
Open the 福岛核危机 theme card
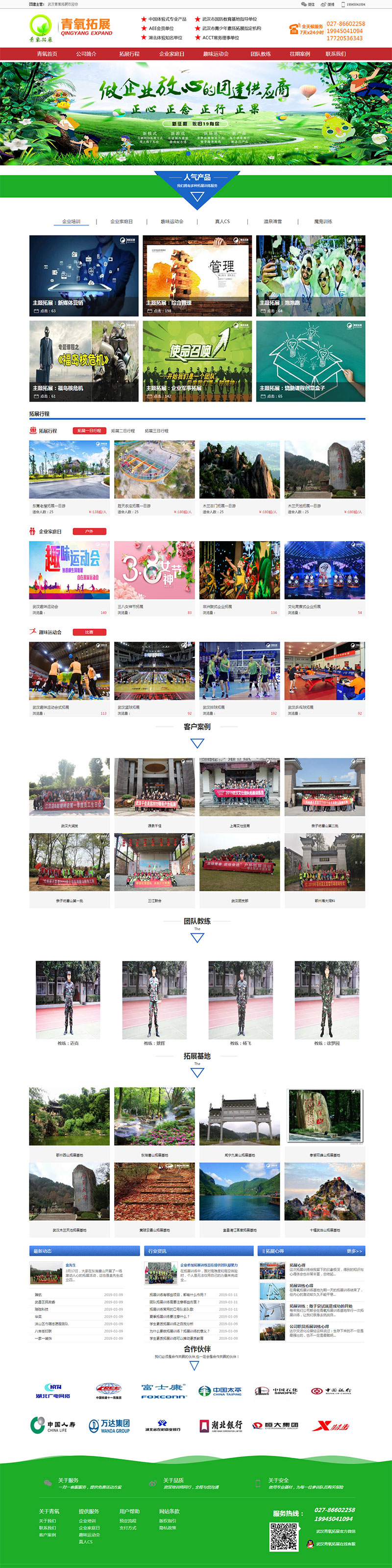pyautogui.click(x=83, y=360)
